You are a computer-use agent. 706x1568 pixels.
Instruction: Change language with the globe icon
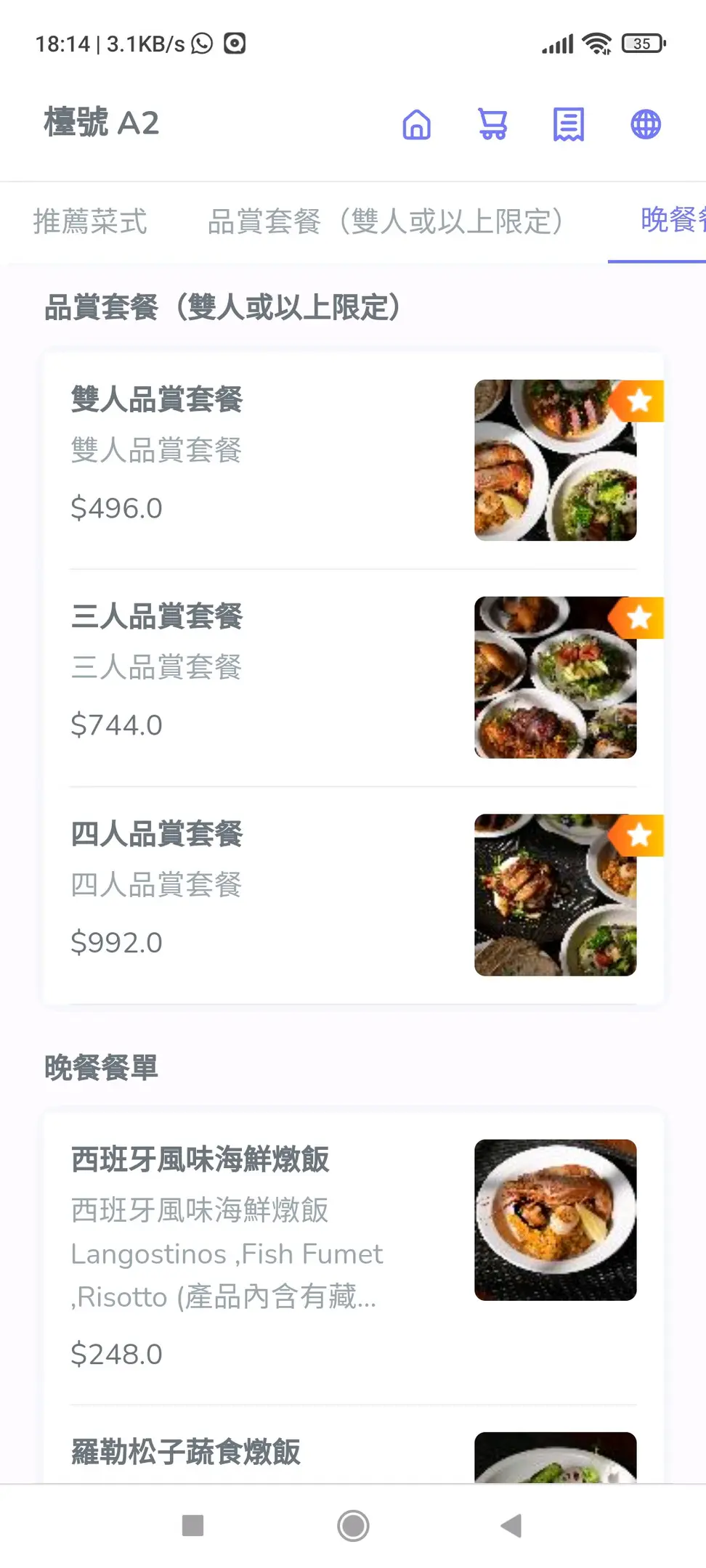coord(645,124)
